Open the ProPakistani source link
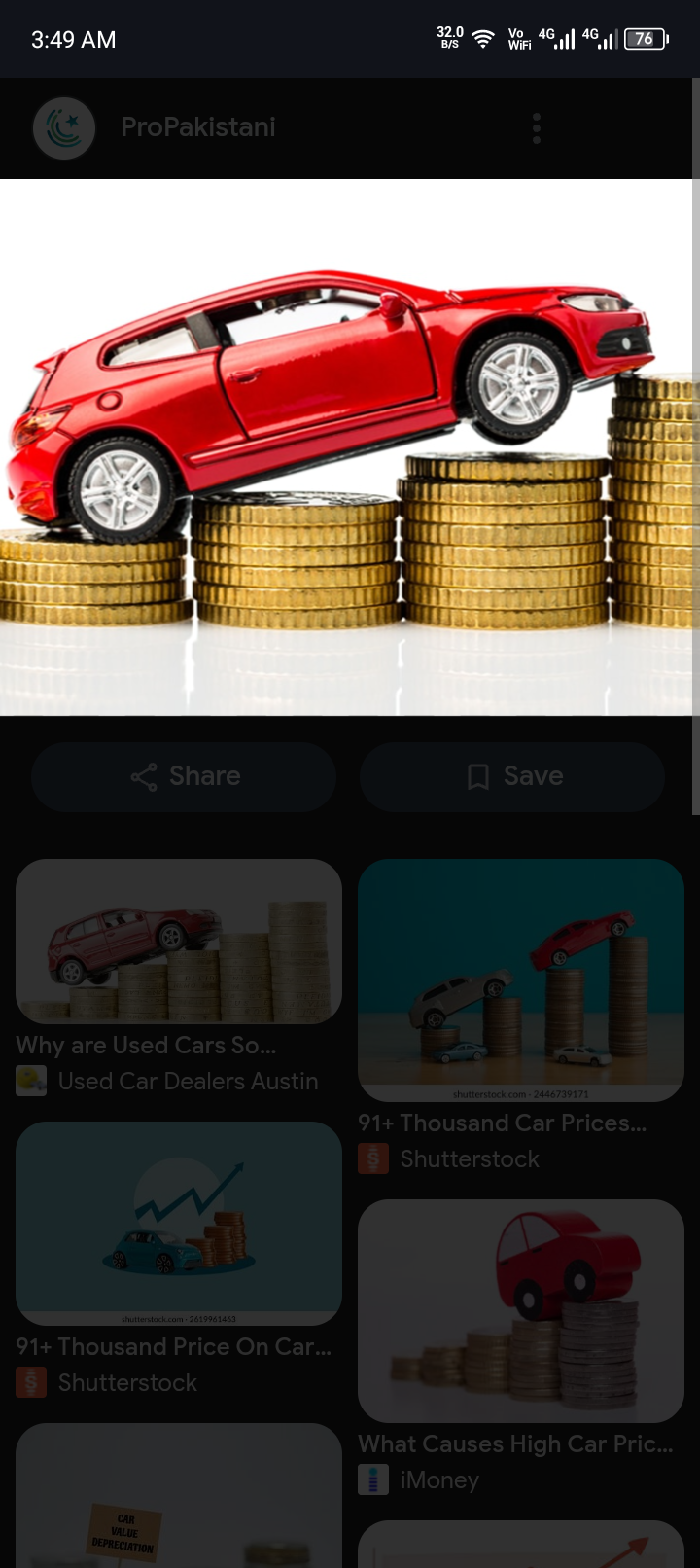The width and height of the screenshot is (700, 1568). point(198,127)
